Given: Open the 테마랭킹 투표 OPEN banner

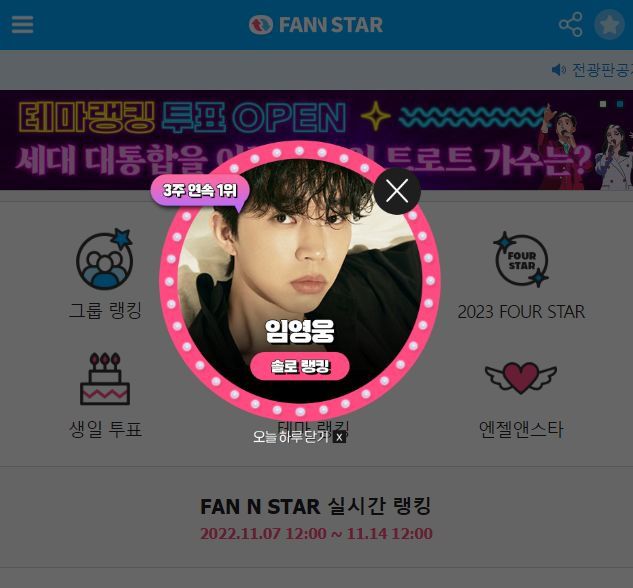Looking at the screenshot, I should [x=316, y=140].
